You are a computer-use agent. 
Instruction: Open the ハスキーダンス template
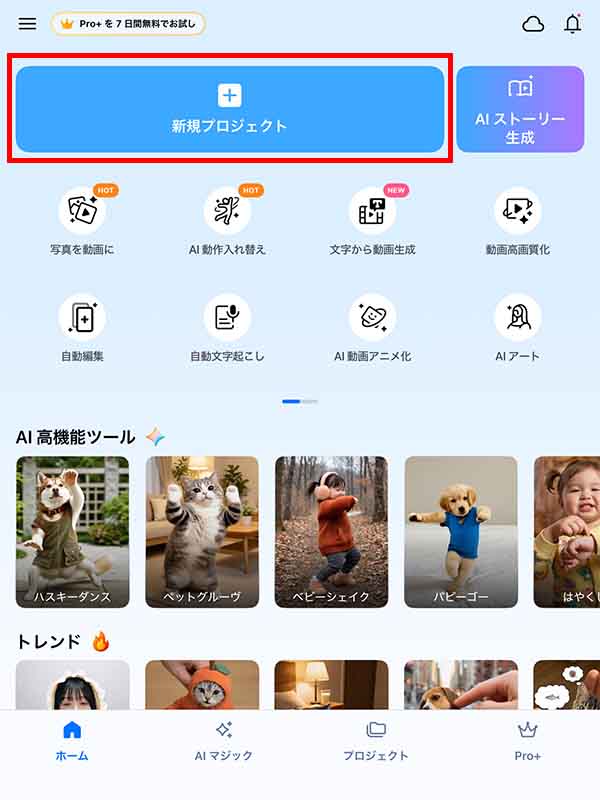(73, 532)
